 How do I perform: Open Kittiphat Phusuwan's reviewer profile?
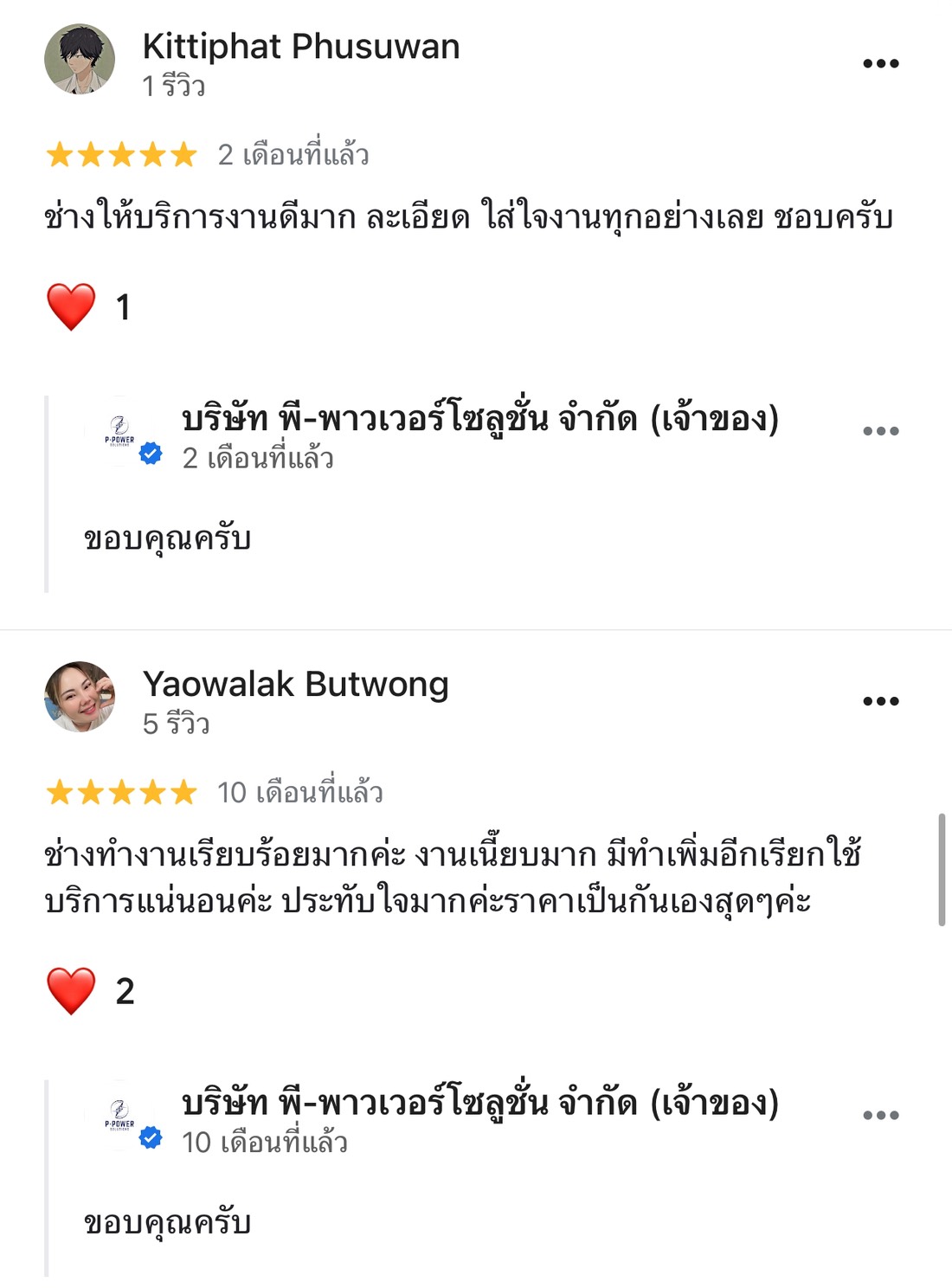pyautogui.click(x=300, y=47)
